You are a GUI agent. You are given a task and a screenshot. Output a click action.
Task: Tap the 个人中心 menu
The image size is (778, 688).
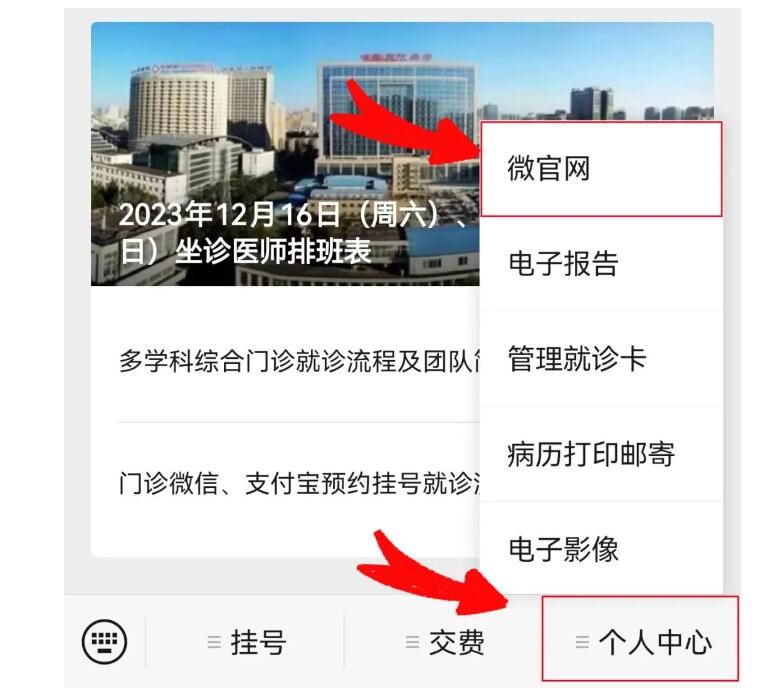(642, 641)
